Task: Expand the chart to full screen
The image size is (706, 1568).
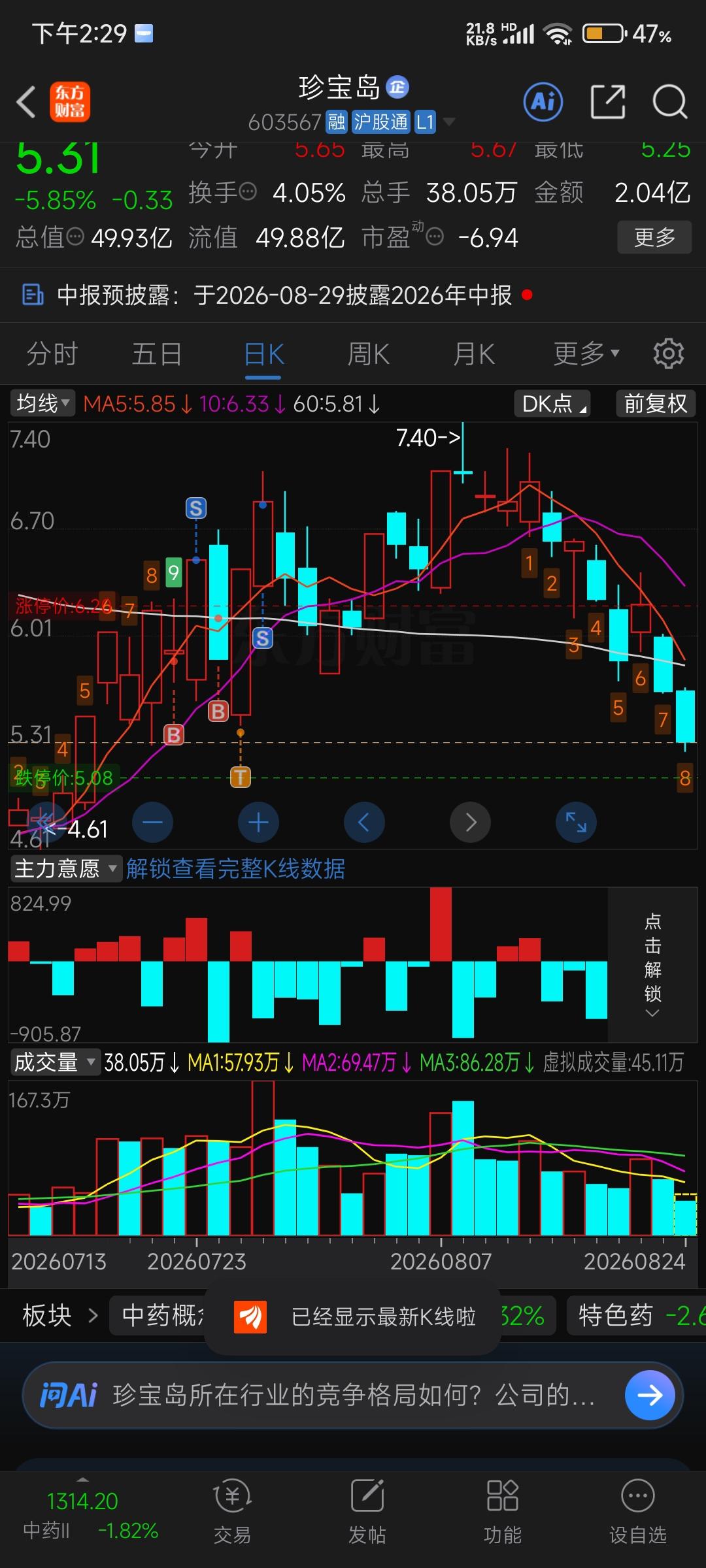Action: 576,822
